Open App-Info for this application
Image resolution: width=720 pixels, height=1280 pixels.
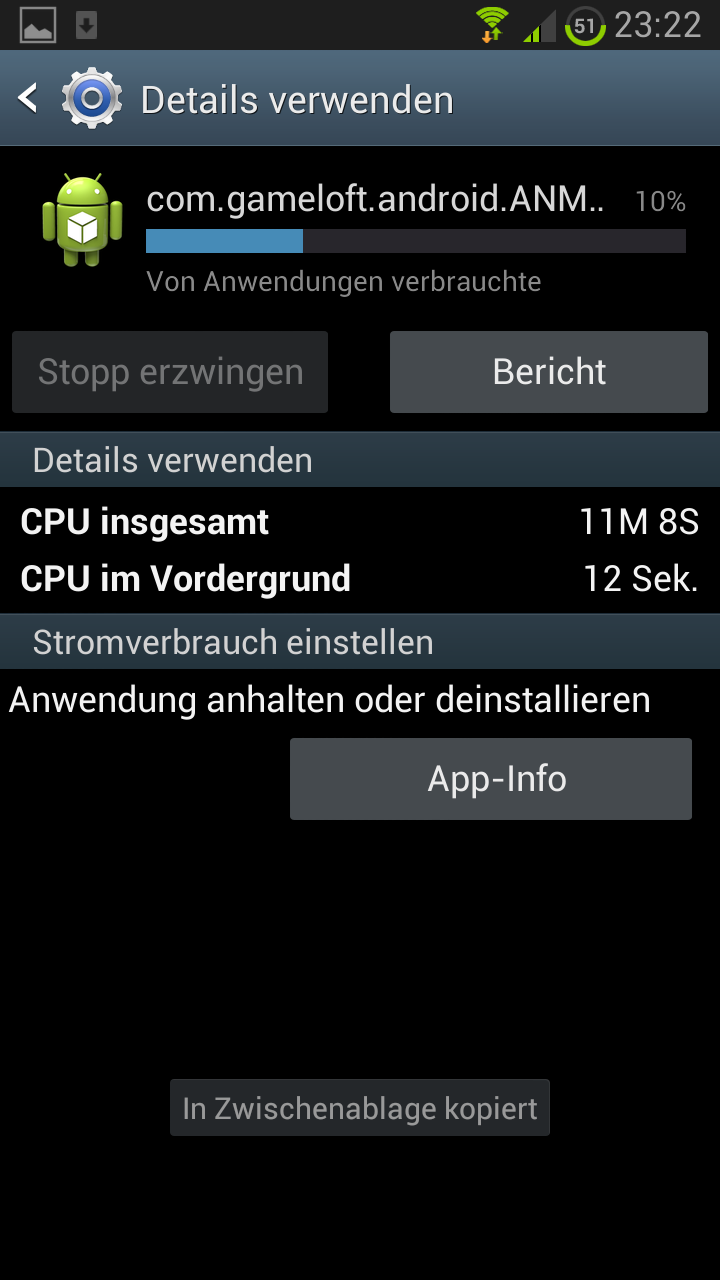click(491, 779)
